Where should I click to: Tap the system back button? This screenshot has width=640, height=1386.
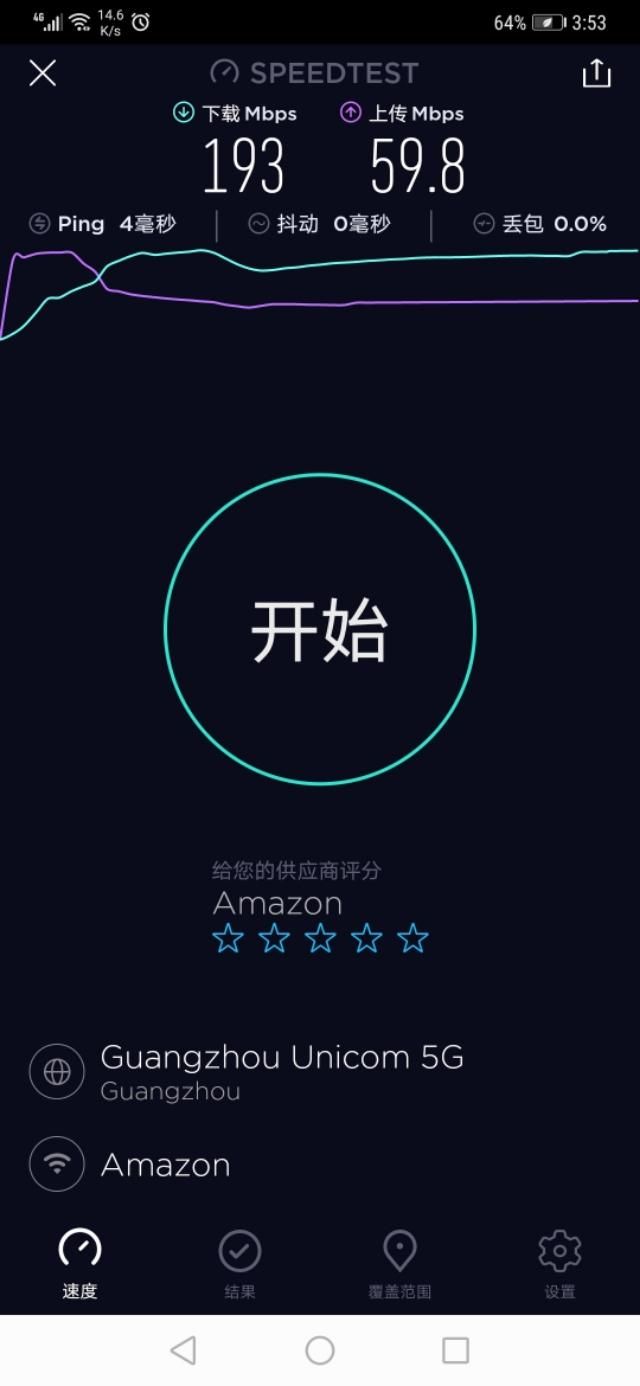click(183, 1351)
